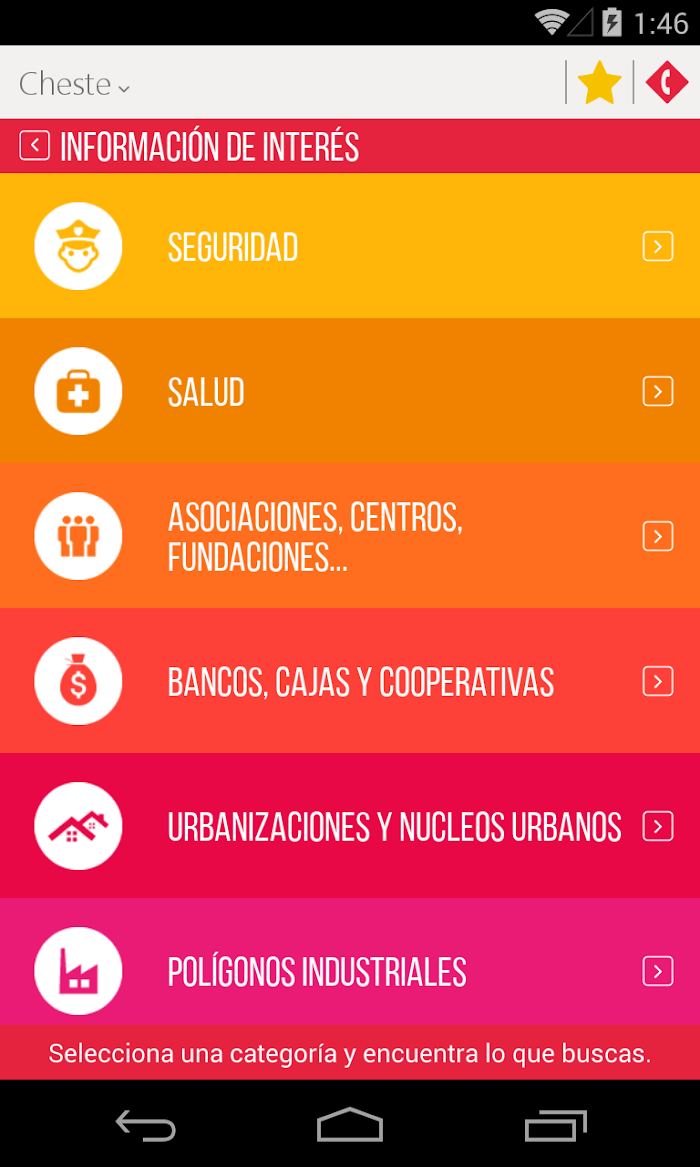
Task: Open the Cheste location dropdown
Action: pyautogui.click(x=74, y=84)
